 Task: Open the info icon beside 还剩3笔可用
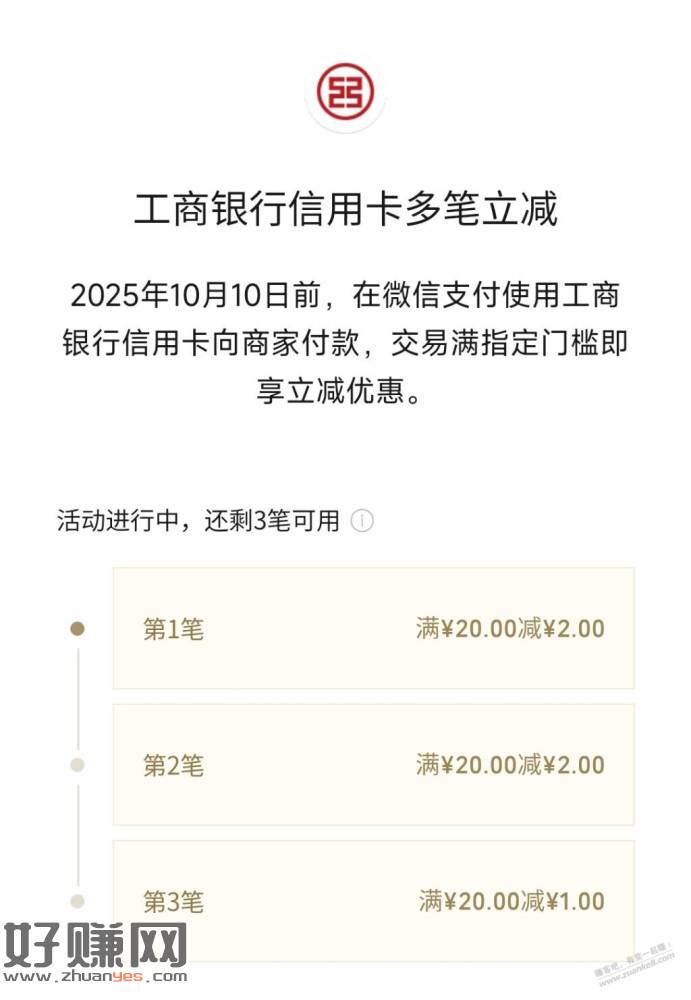362,521
